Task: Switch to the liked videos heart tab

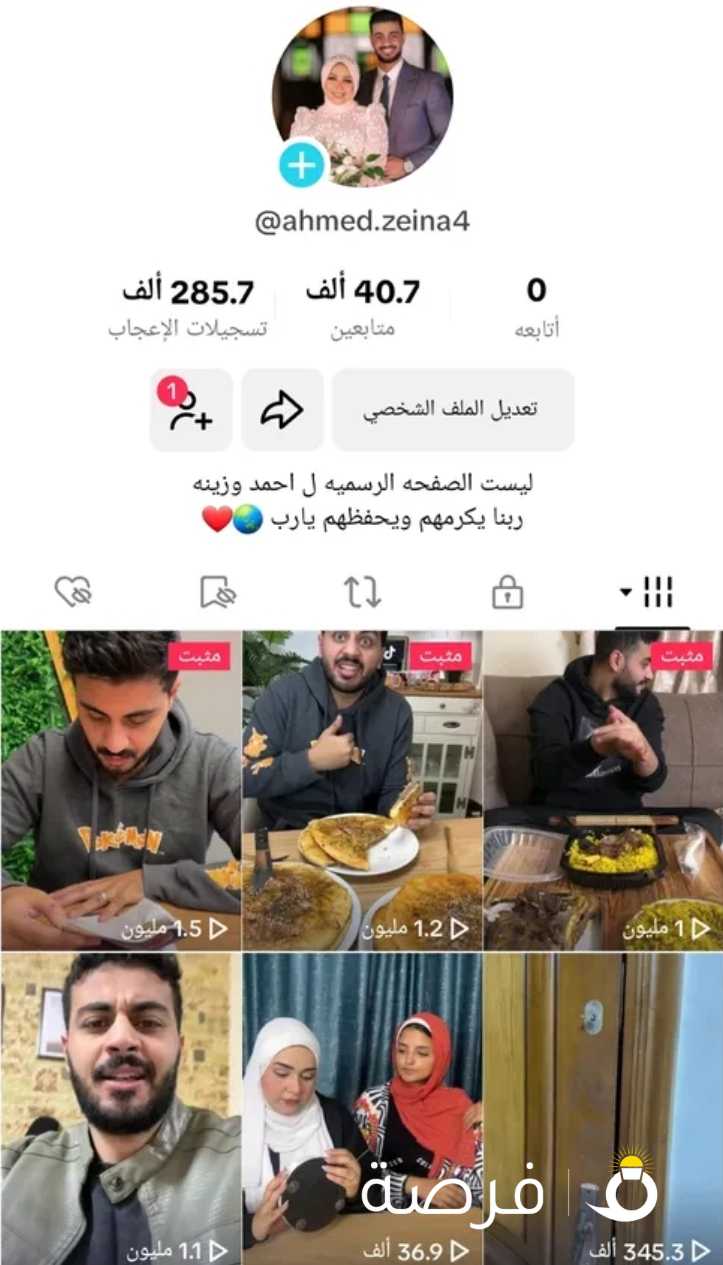Action: click(x=73, y=592)
